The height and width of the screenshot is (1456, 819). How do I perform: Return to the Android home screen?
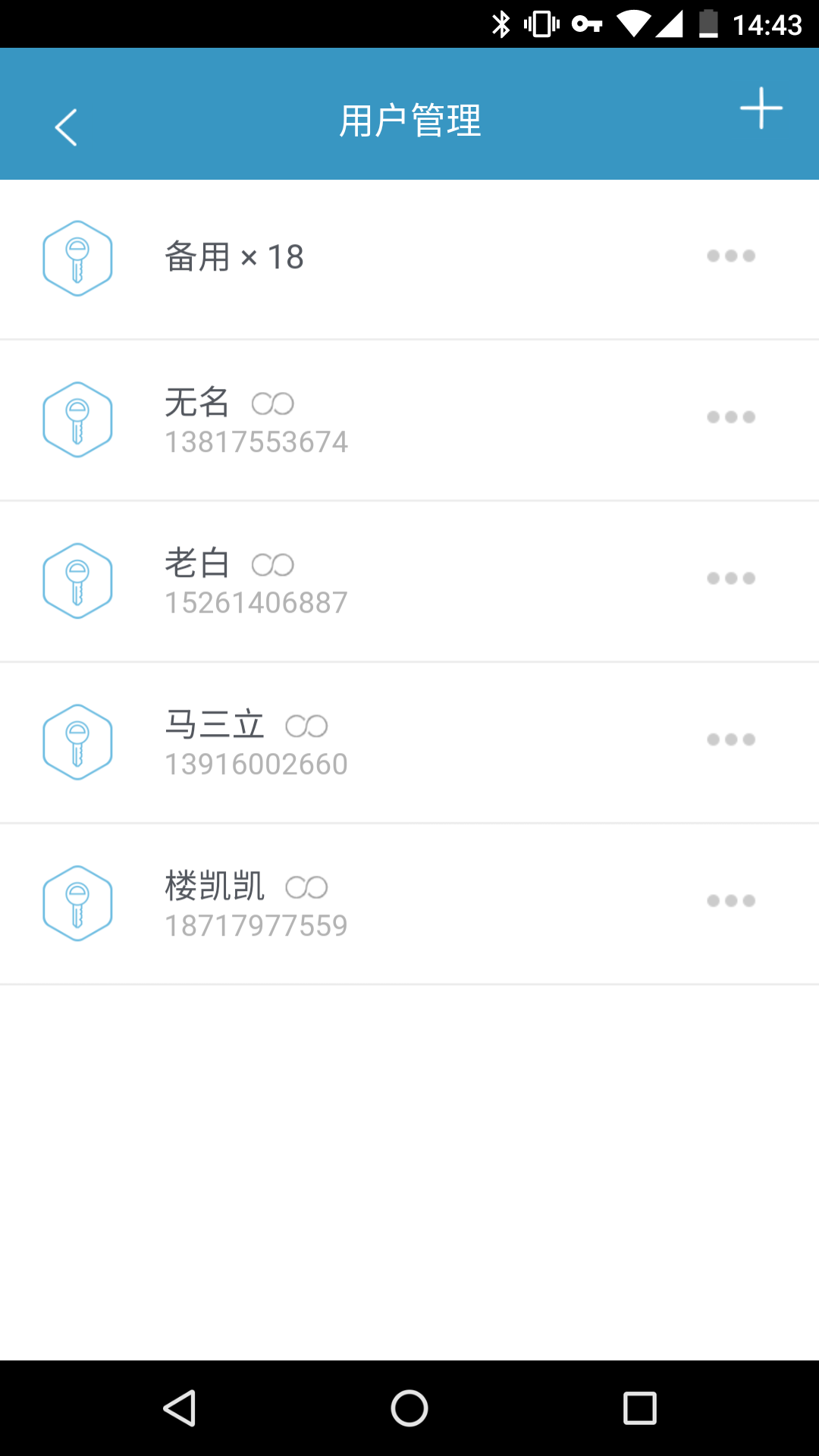(x=409, y=1408)
